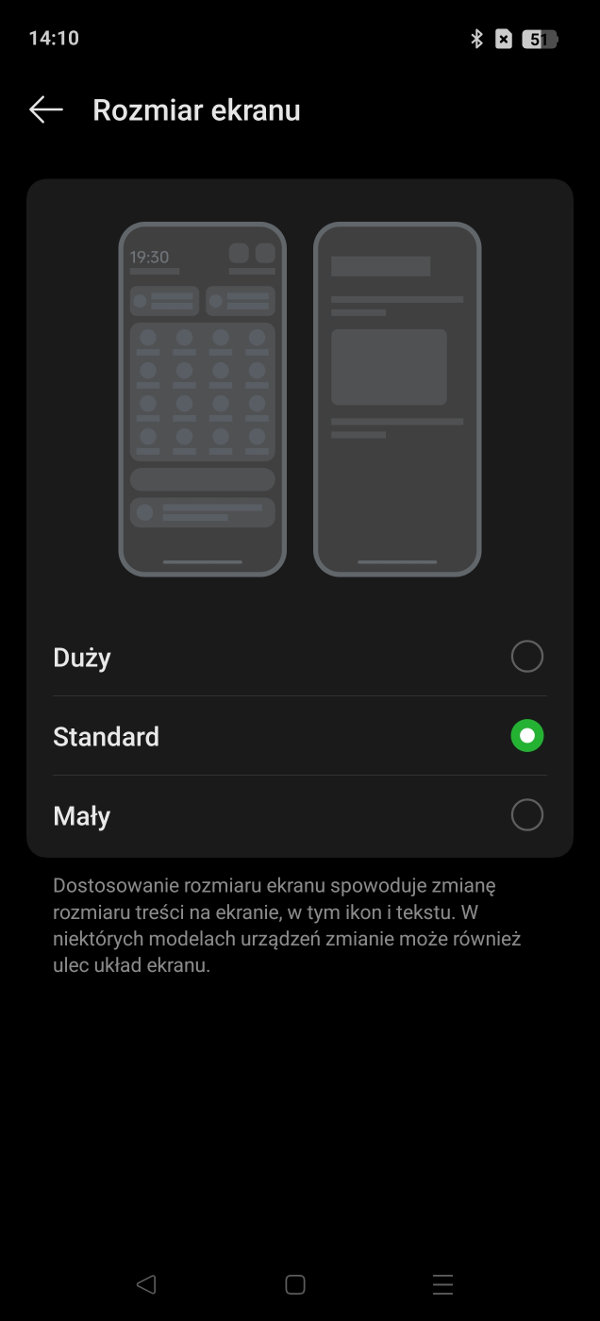Pick the Mały screen size option

(x=300, y=816)
